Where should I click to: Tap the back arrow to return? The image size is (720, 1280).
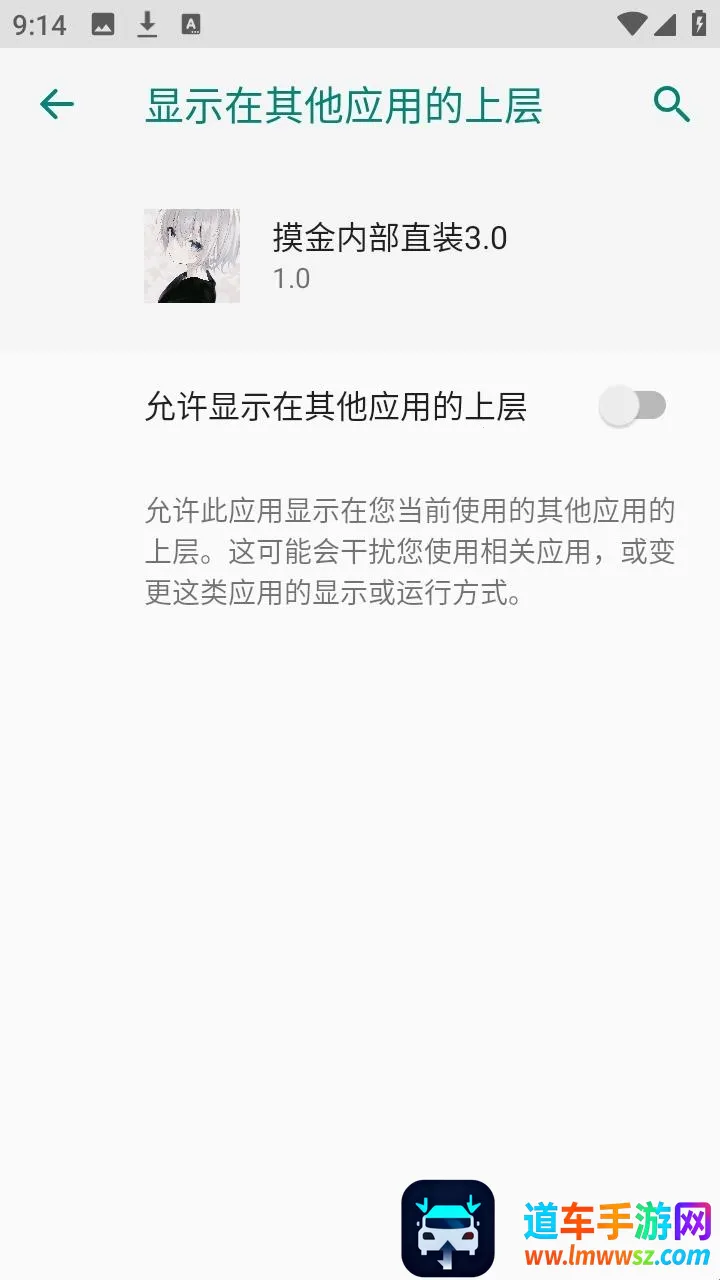tap(57, 104)
